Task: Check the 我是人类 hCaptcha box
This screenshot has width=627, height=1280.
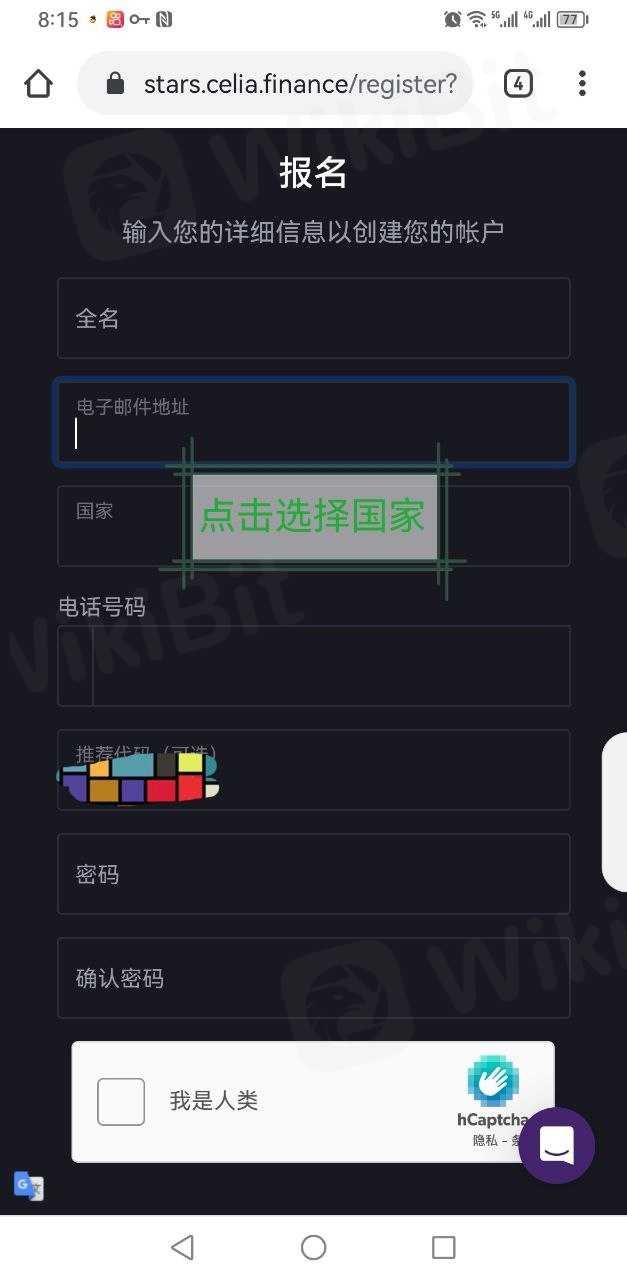Action: (x=121, y=1101)
